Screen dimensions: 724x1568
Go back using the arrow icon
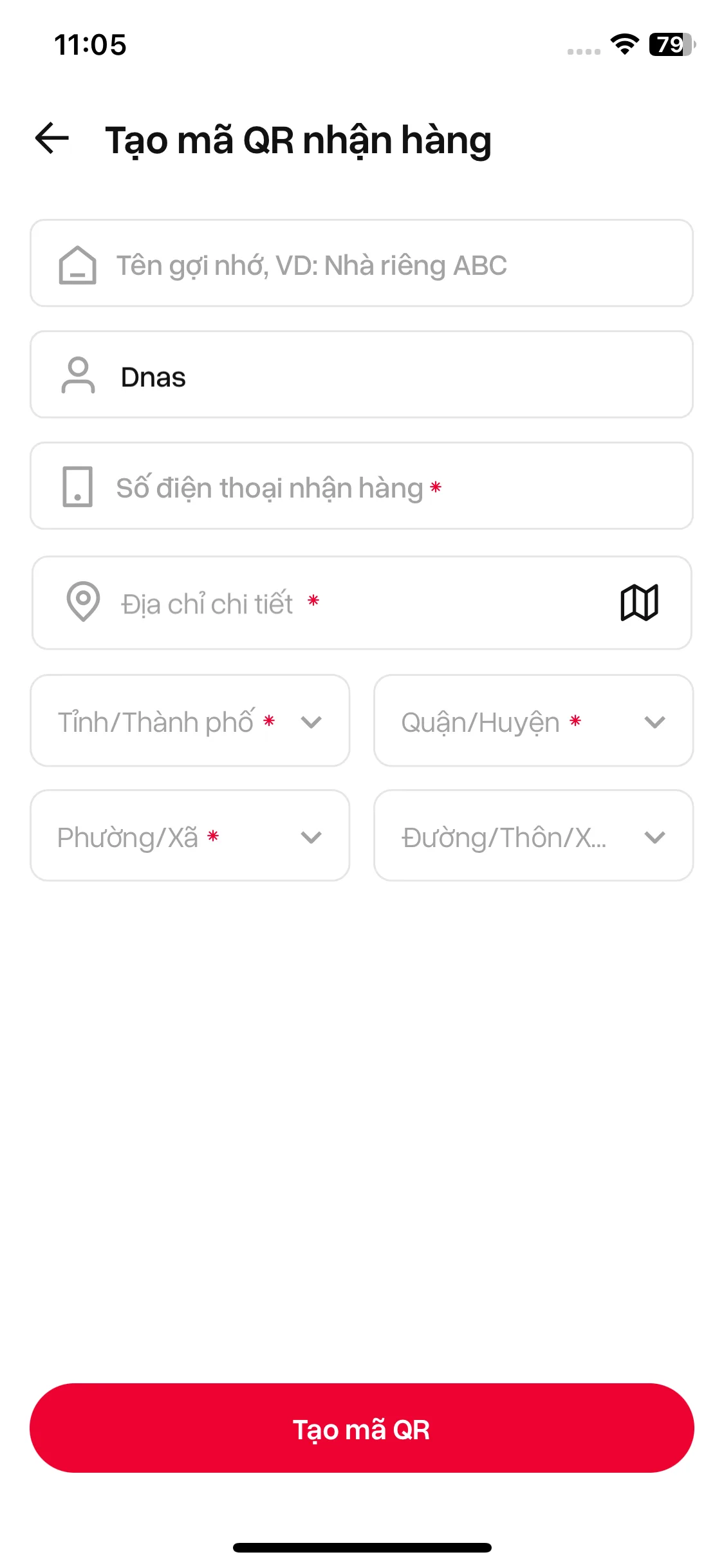coord(52,138)
